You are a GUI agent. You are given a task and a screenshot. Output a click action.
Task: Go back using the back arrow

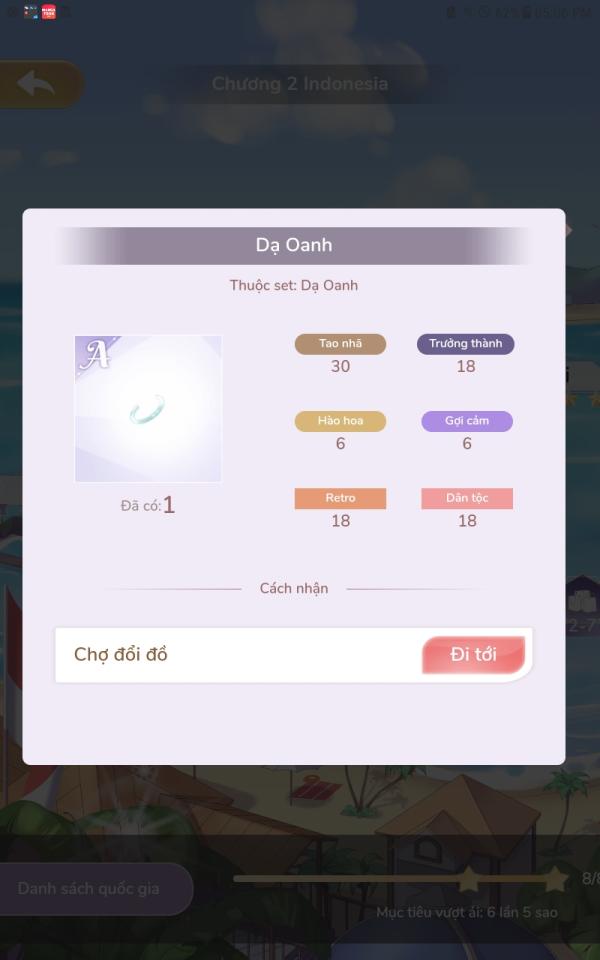(38, 84)
